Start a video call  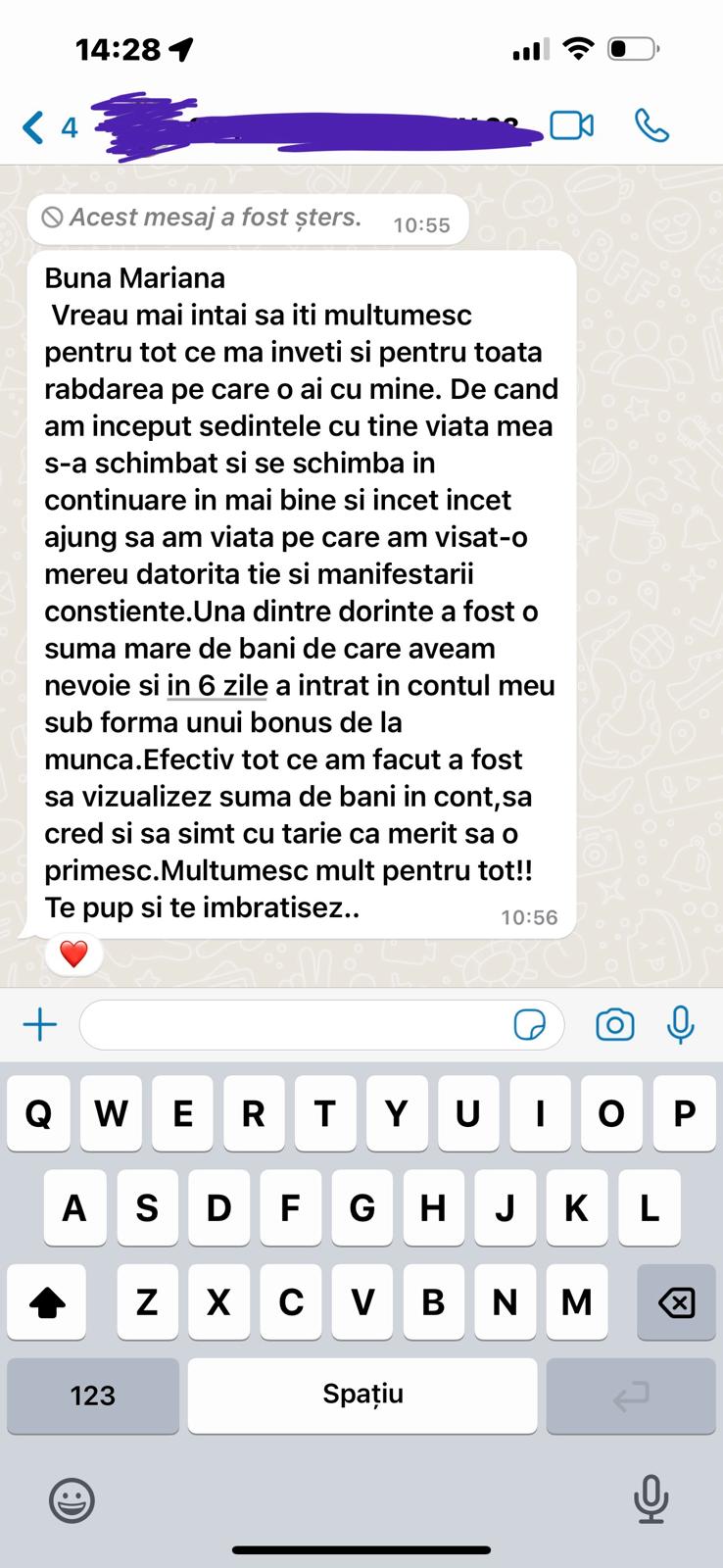click(x=571, y=126)
